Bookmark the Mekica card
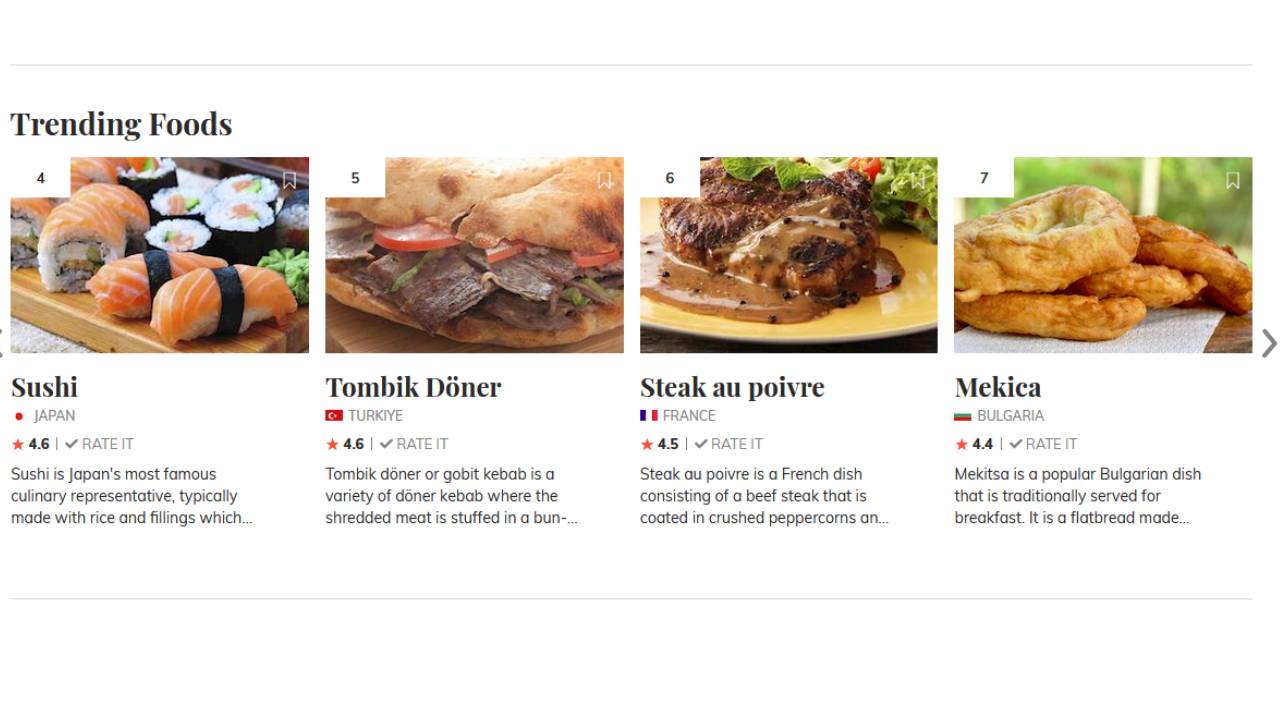Viewport: 1280px width, 720px height. pos(1232,180)
